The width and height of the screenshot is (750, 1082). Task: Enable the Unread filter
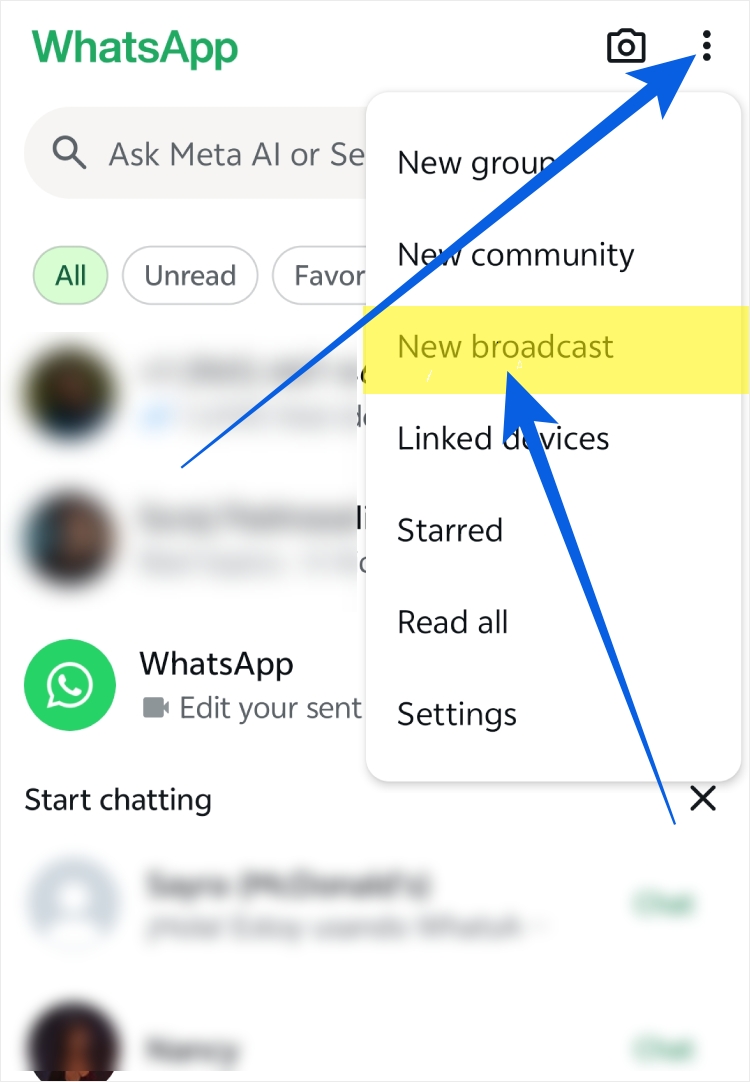pos(190,276)
